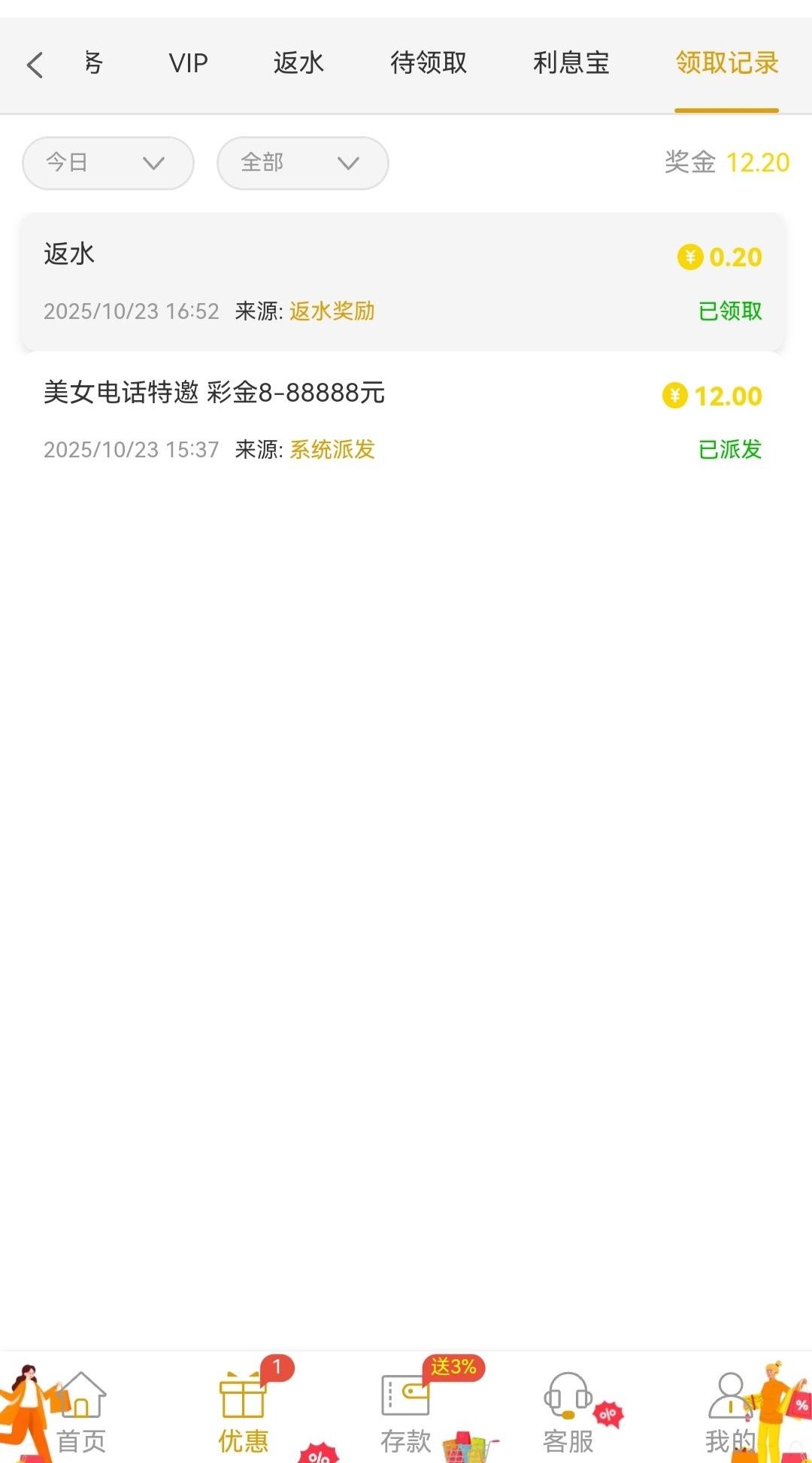
Task: Open the 利息宝 tab
Action: click(x=571, y=63)
